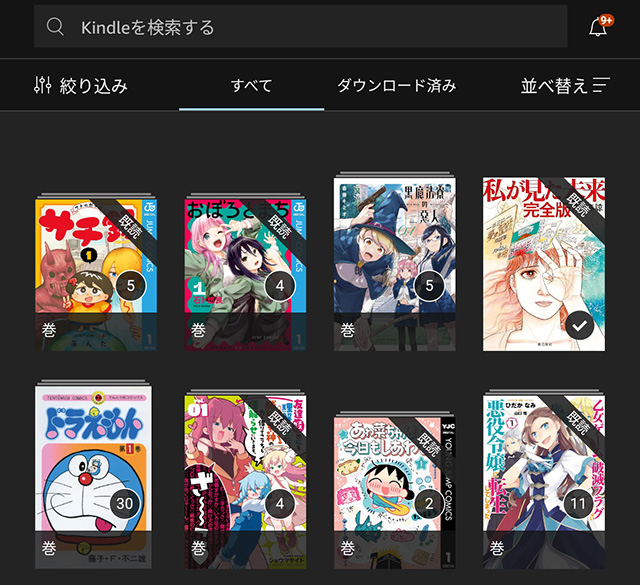The image size is (640, 585).
Task: Open the 並べ替え sort menu
Action: pos(565,86)
